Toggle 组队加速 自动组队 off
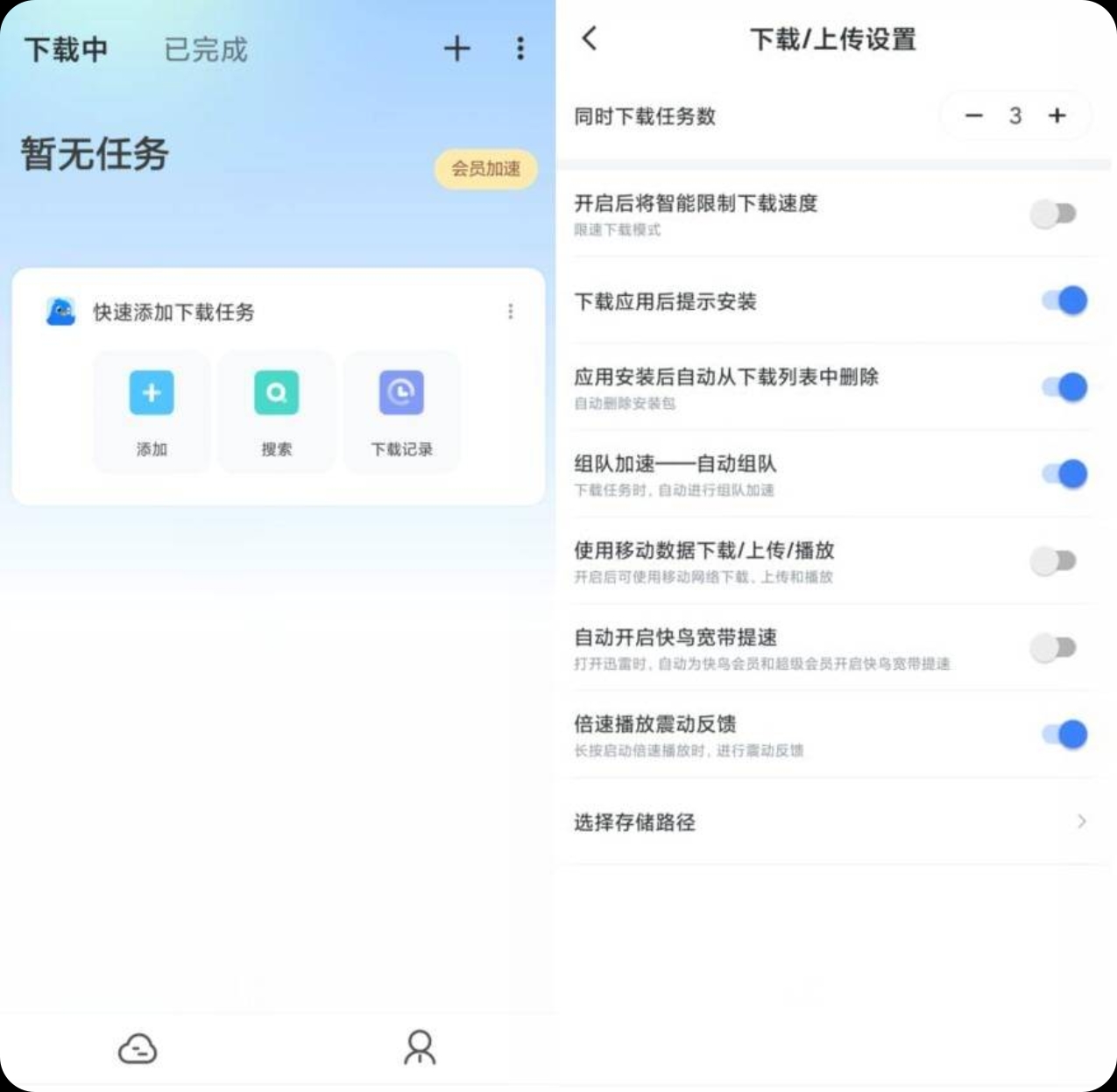 pos(1064,474)
